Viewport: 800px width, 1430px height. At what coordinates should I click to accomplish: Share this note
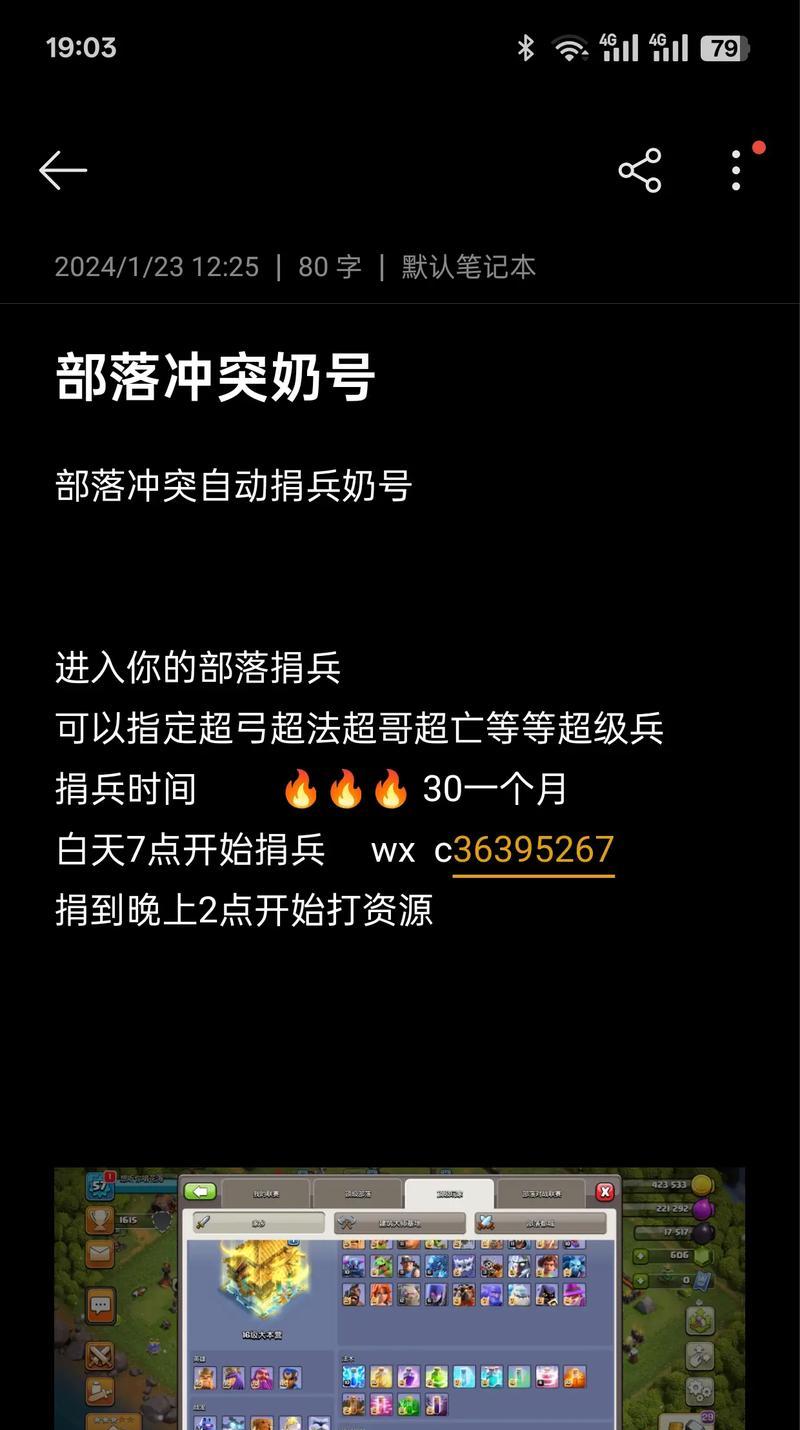[x=640, y=171]
